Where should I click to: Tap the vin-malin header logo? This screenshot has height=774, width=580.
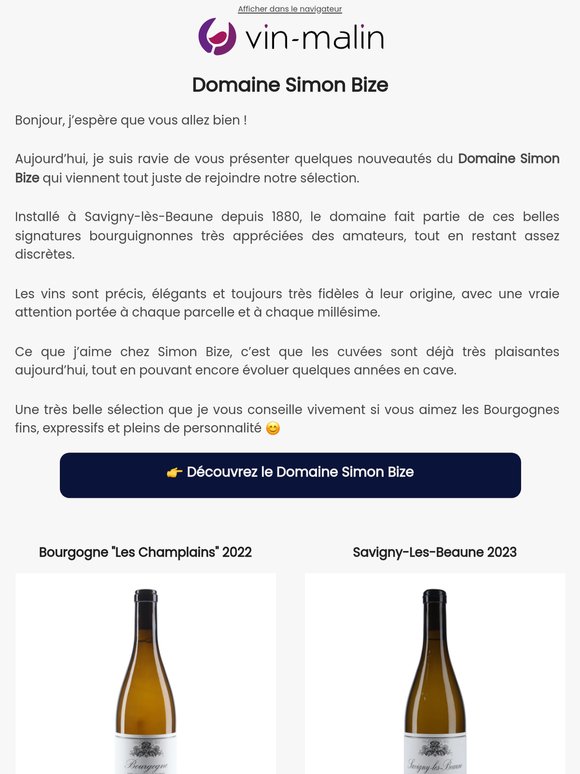(x=291, y=37)
